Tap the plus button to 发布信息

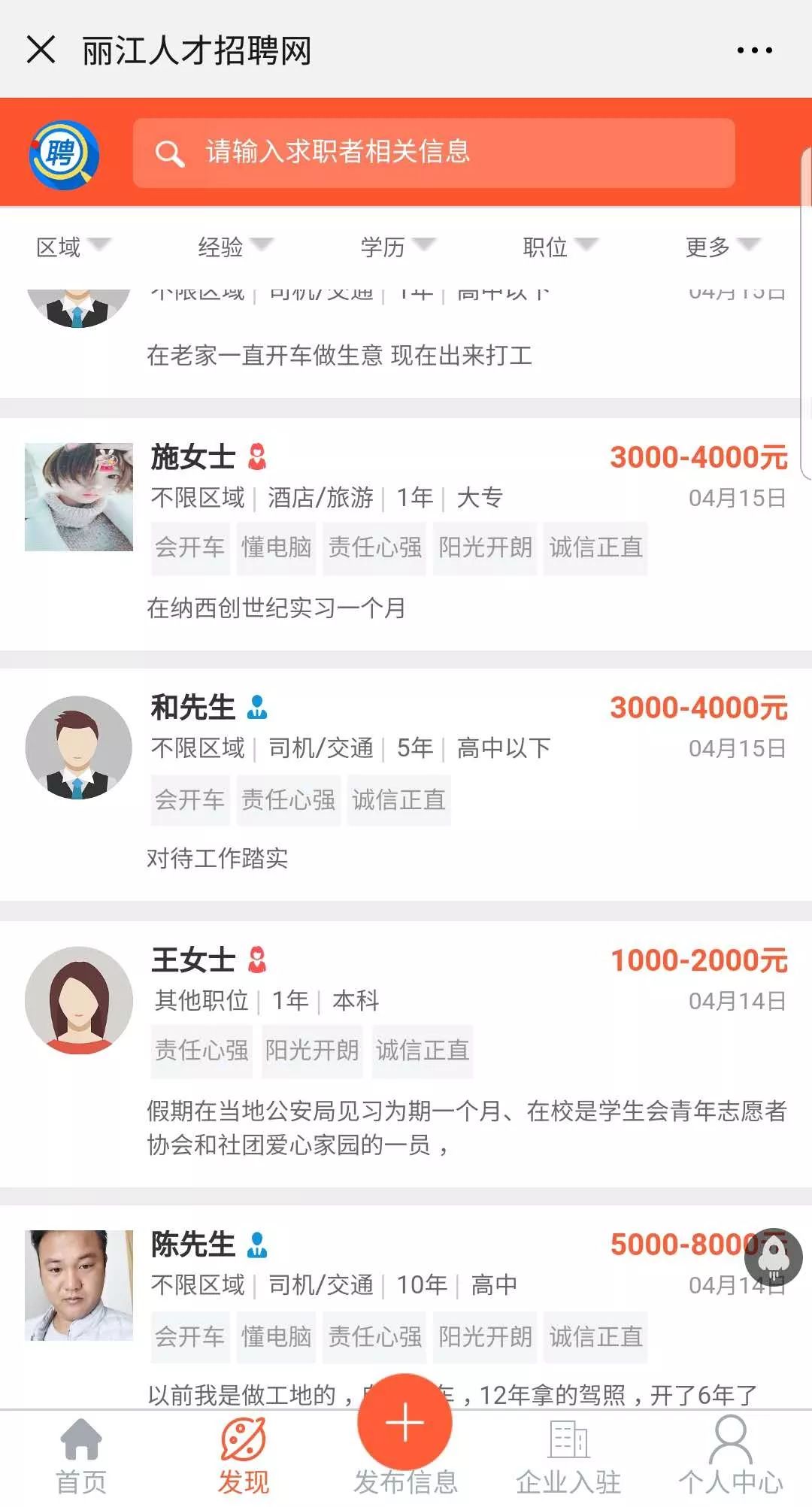tap(405, 1421)
